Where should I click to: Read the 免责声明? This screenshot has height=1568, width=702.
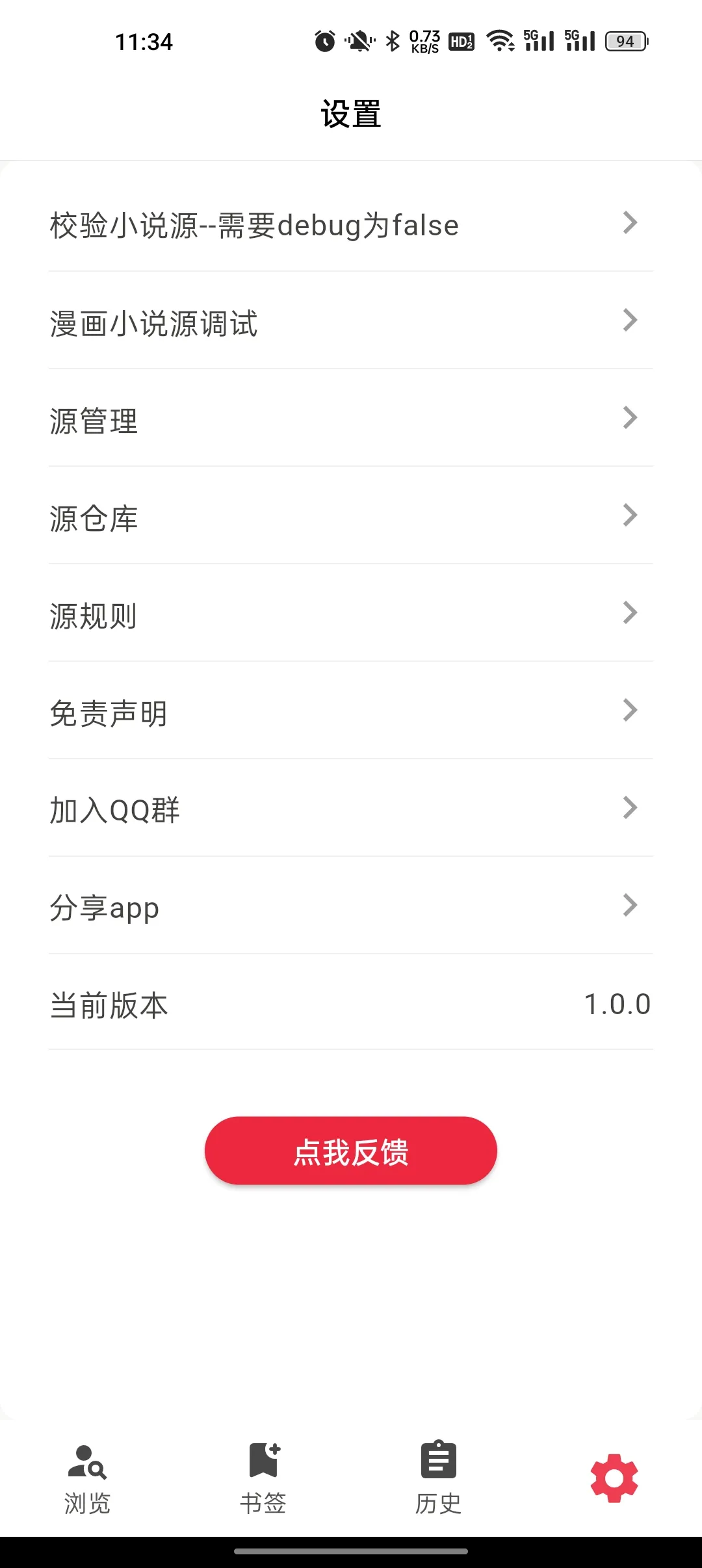351,712
